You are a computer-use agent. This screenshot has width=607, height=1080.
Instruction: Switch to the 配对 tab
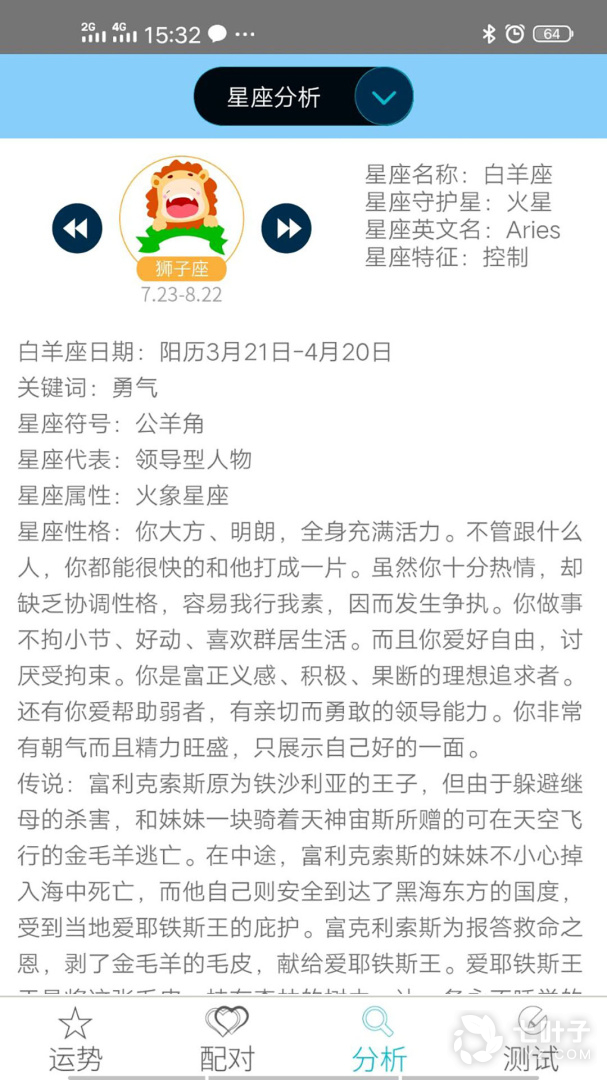coord(227,1038)
